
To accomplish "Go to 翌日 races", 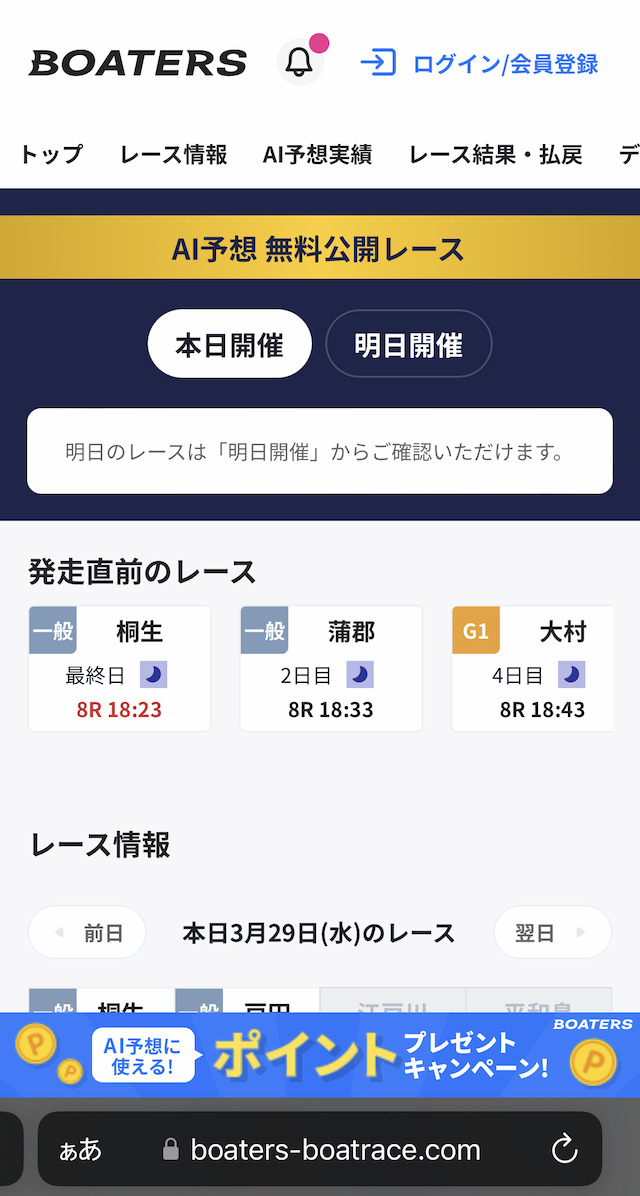I will 552,932.
